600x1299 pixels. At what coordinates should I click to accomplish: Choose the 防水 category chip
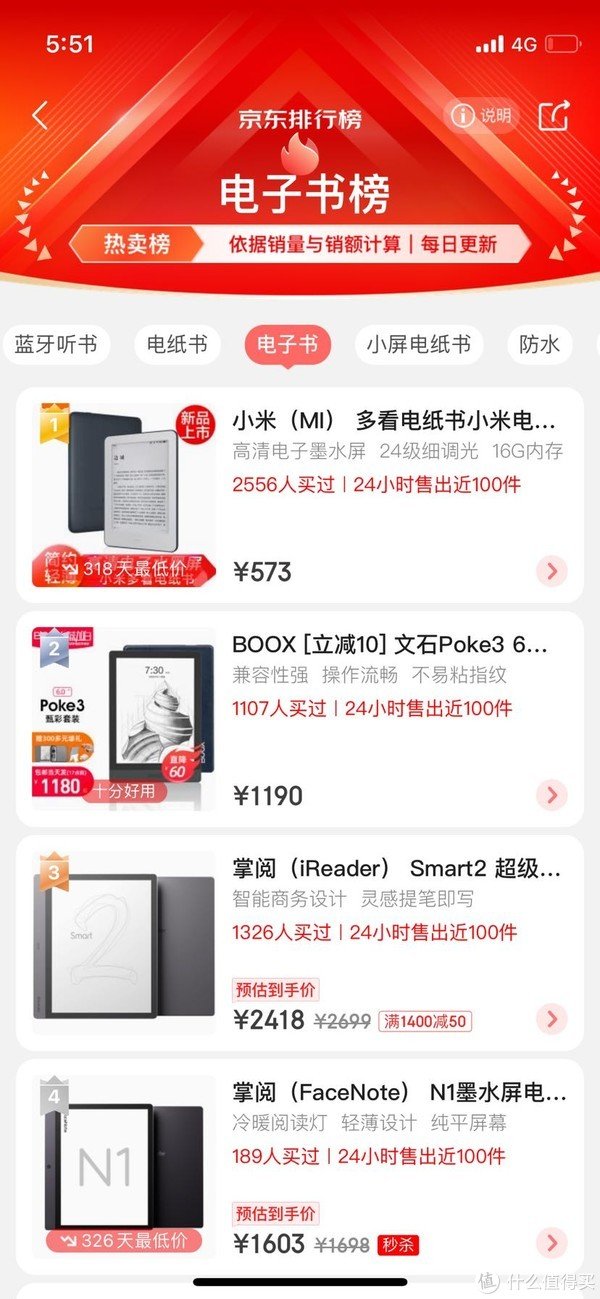tap(540, 345)
